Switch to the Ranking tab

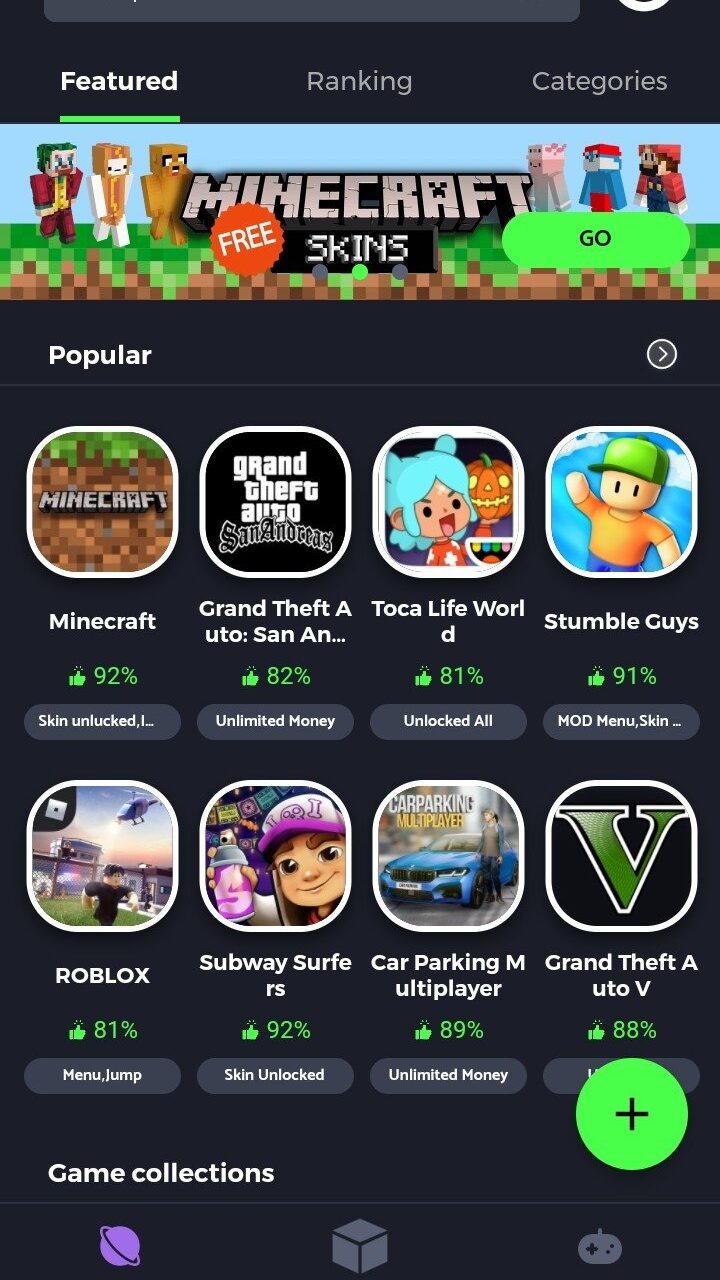(x=359, y=81)
